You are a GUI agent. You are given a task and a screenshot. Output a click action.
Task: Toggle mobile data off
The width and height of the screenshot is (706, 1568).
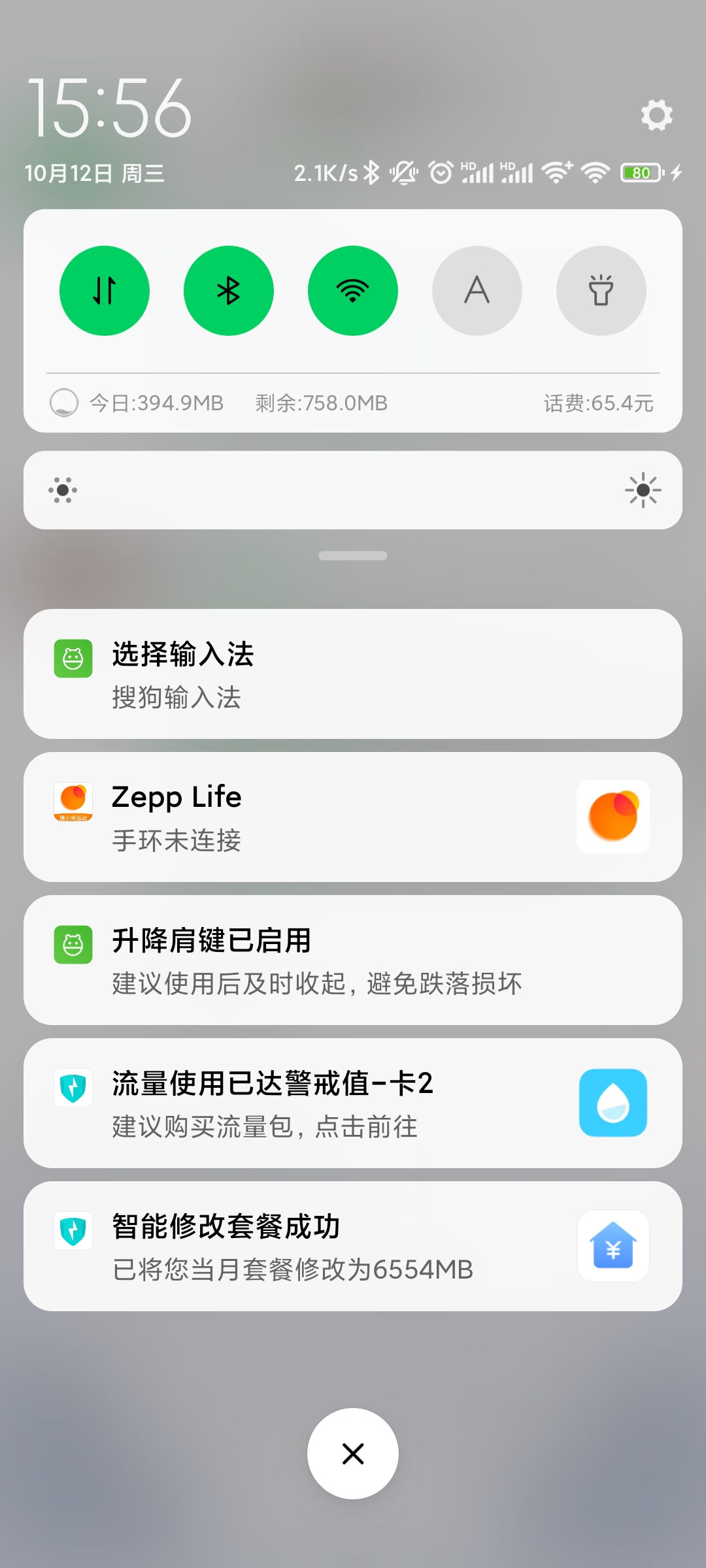(105, 291)
